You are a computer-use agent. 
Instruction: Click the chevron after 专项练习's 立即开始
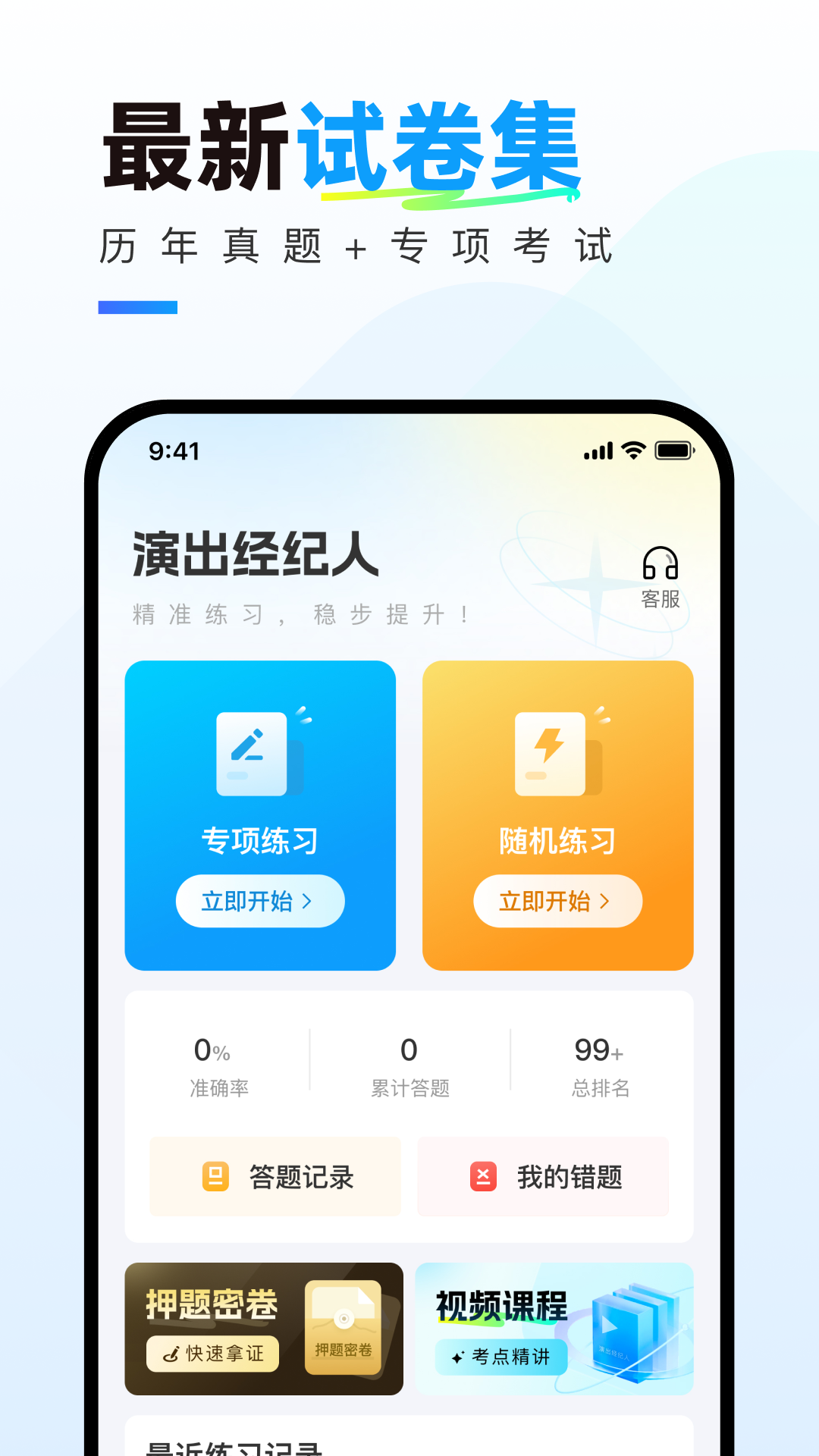pyautogui.click(x=308, y=901)
